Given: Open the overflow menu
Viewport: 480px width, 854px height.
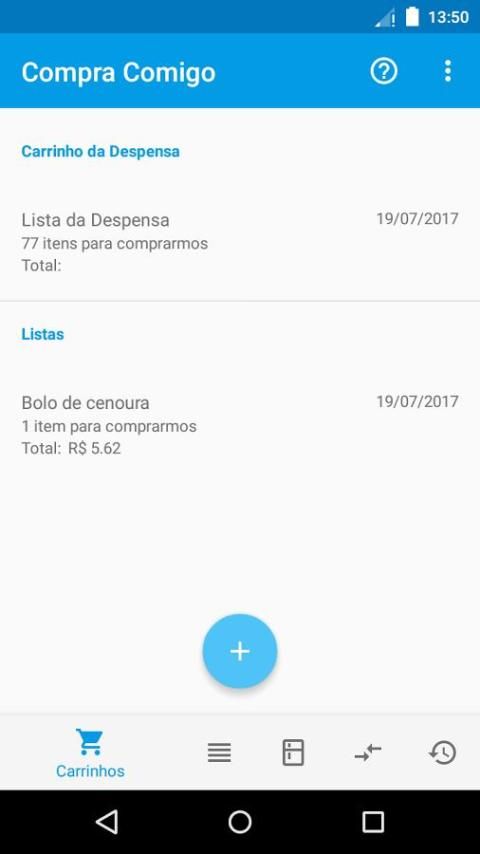Looking at the screenshot, I should click(x=447, y=71).
